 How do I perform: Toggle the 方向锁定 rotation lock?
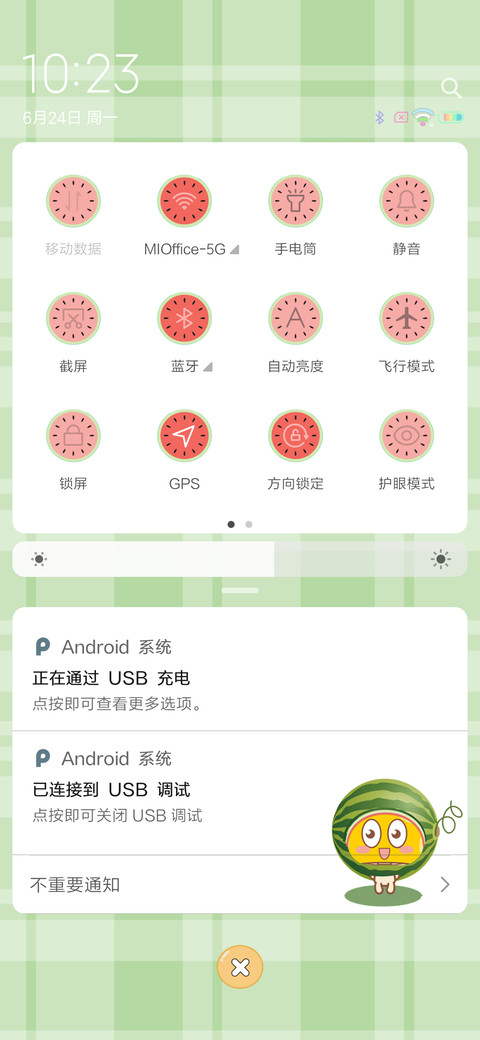pyautogui.click(x=296, y=436)
